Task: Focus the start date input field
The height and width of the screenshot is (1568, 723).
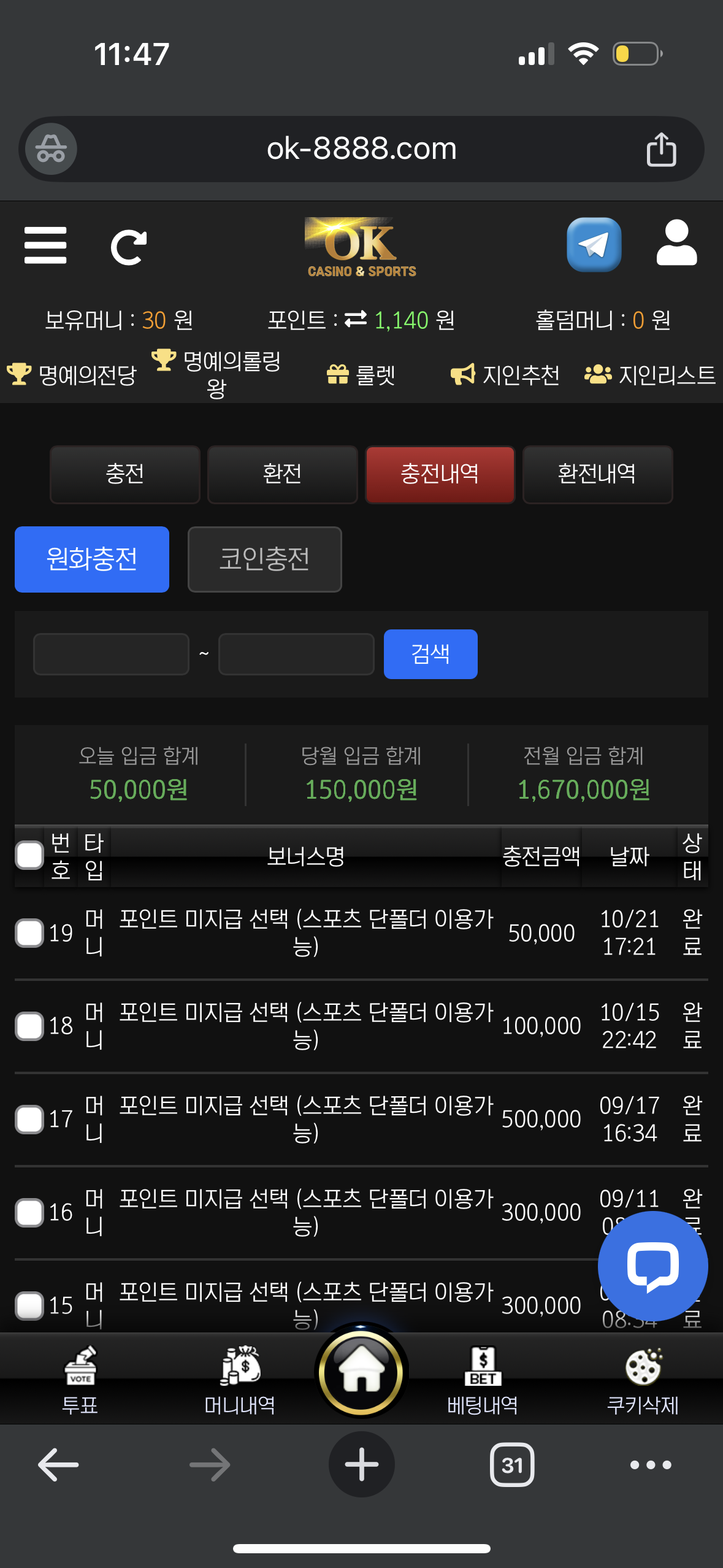Action: pos(111,654)
